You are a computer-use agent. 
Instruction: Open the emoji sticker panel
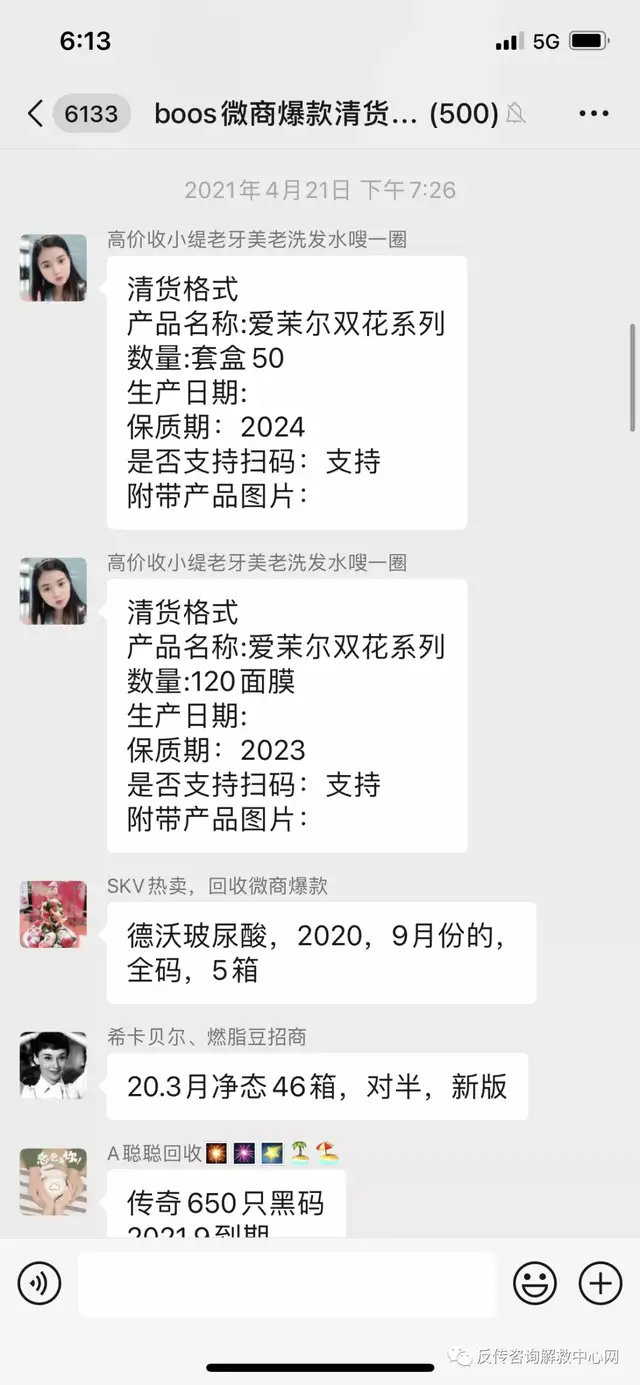coord(535,1282)
